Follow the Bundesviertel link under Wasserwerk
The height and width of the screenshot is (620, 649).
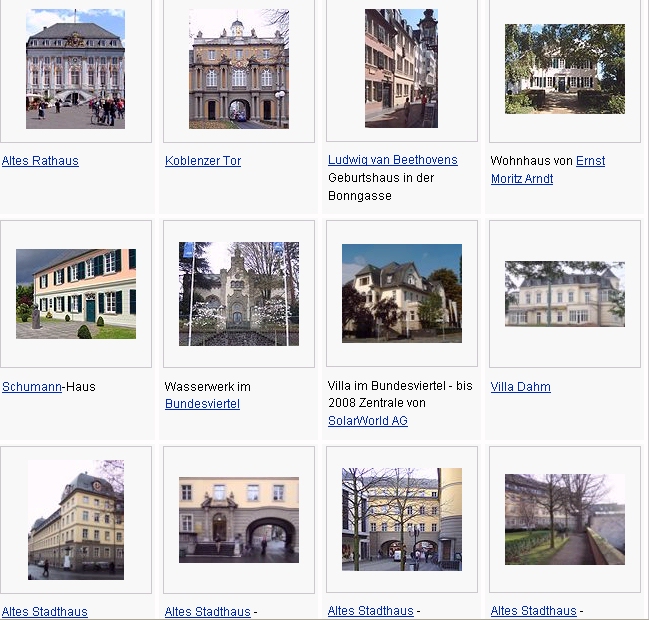pyautogui.click(x=202, y=404)
